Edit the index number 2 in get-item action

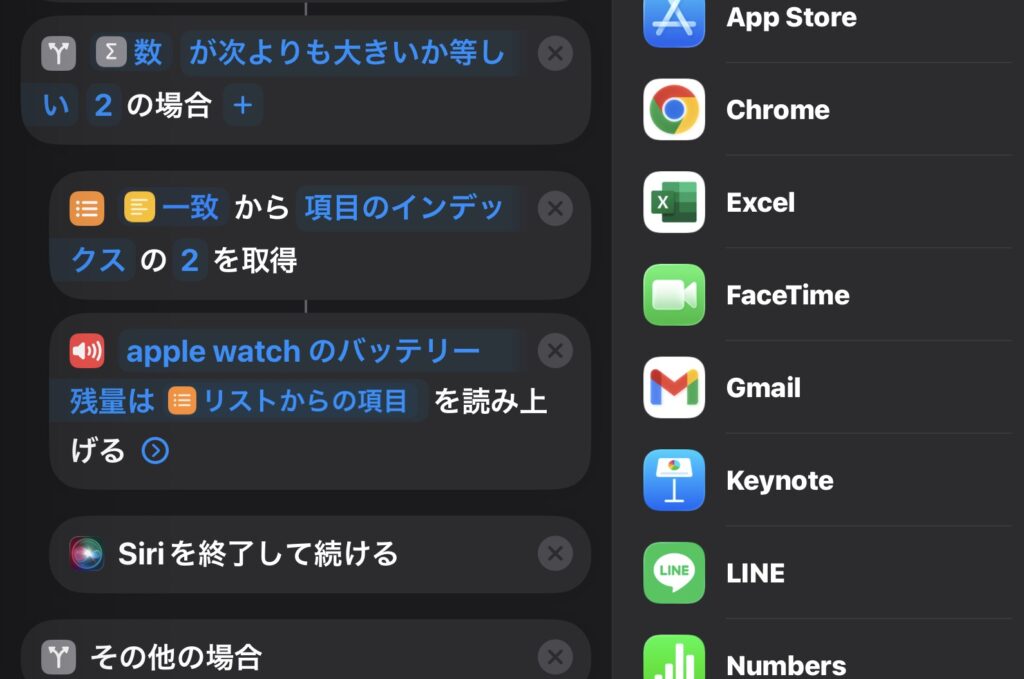tap(189, 261)
